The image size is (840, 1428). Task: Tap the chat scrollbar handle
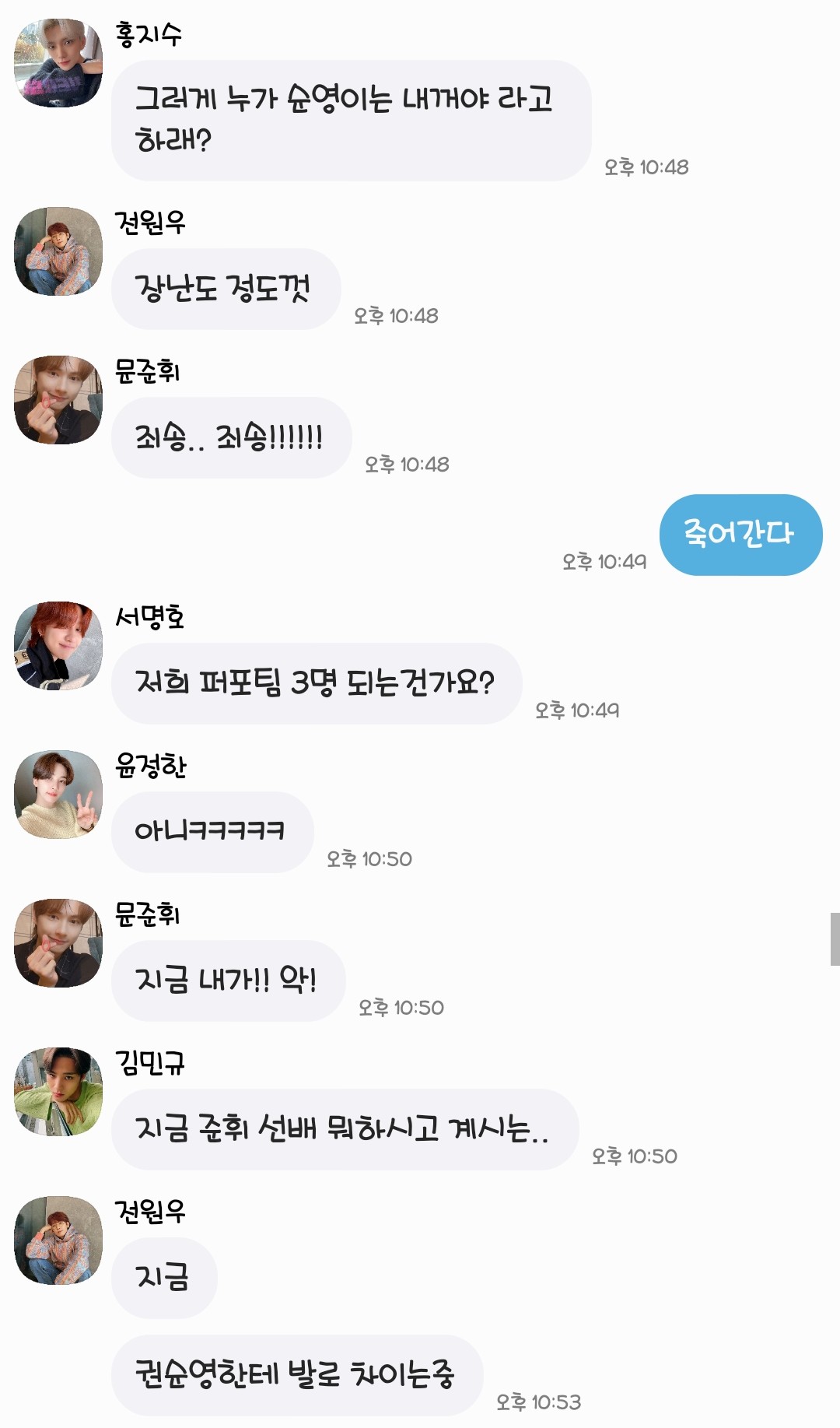[835, 939]
